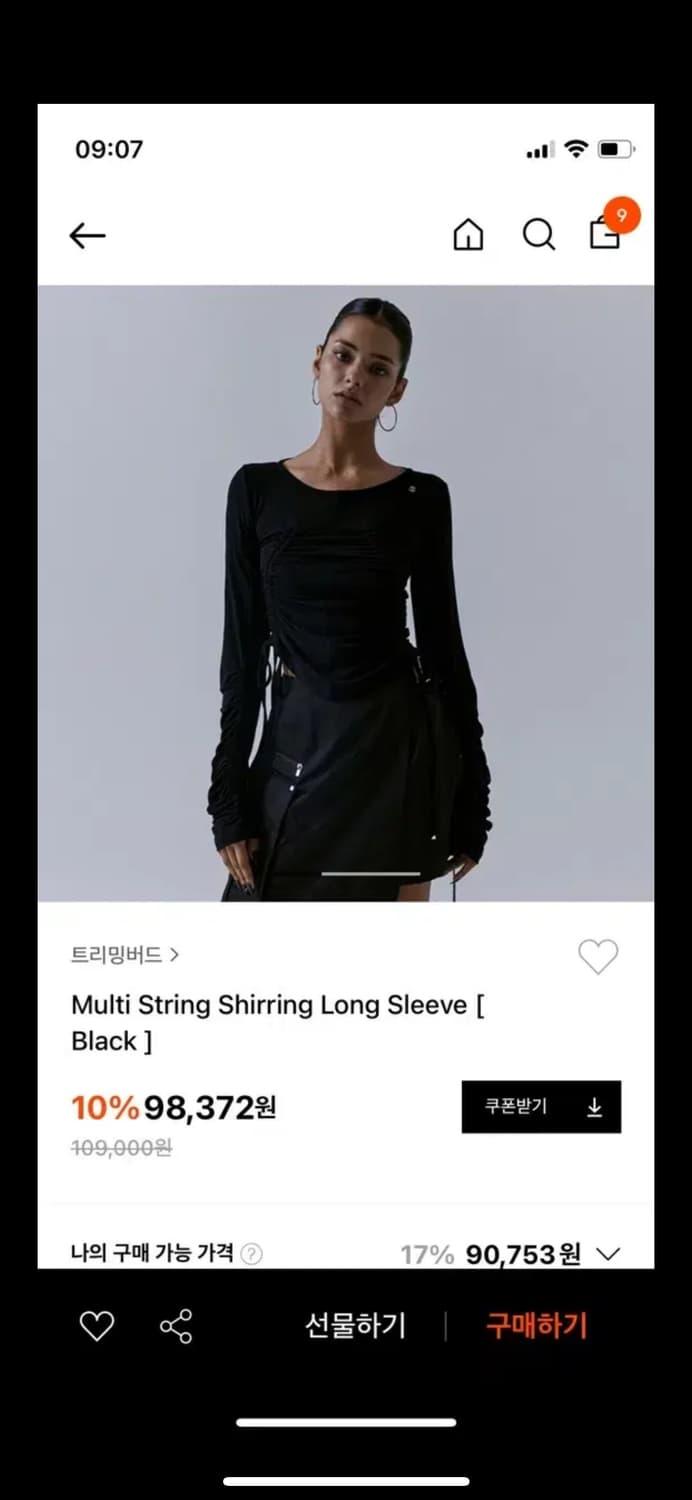
Task: Tap 구매하기 to buy the item
Action: (x=536, y=1327)
